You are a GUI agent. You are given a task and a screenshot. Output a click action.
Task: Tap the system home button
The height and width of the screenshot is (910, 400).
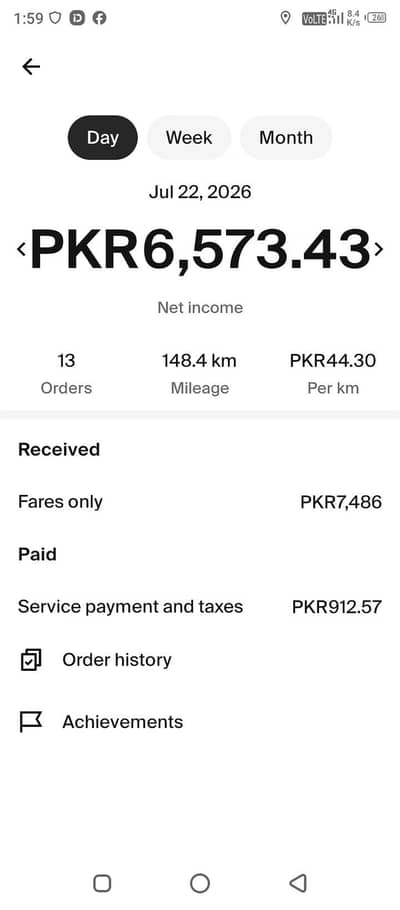tap(200, 883)
